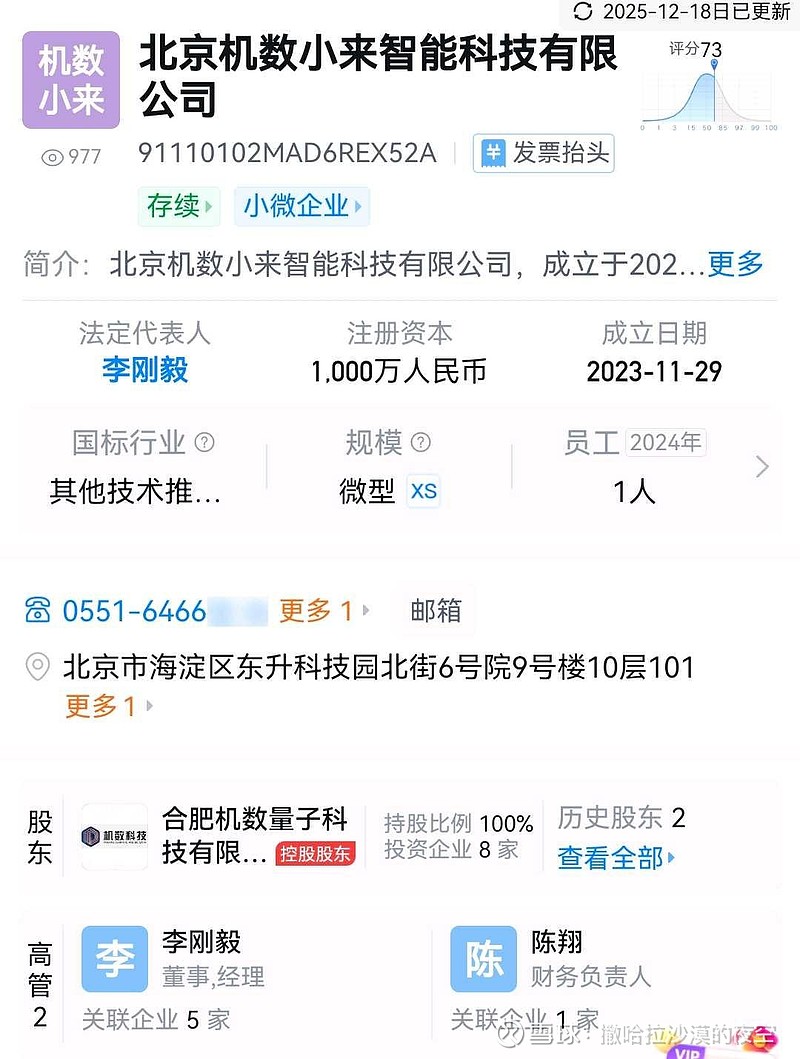The width and height of the screenshot is (800, 1059).
Task: Open the question mark help beside 规模
Action: point(421,442)
